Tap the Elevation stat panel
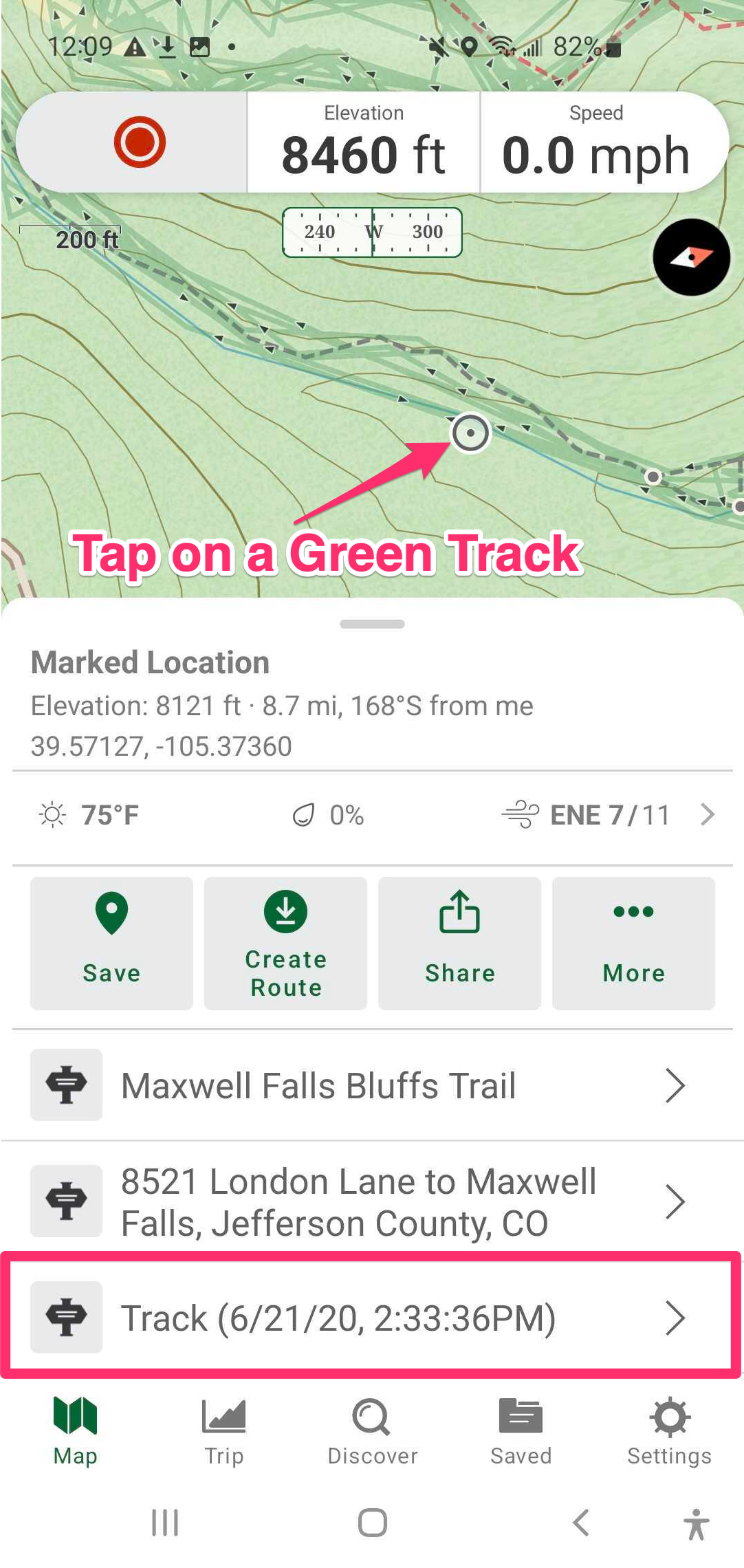Screen dimensions: 744x1568 (x=364, y=142)
